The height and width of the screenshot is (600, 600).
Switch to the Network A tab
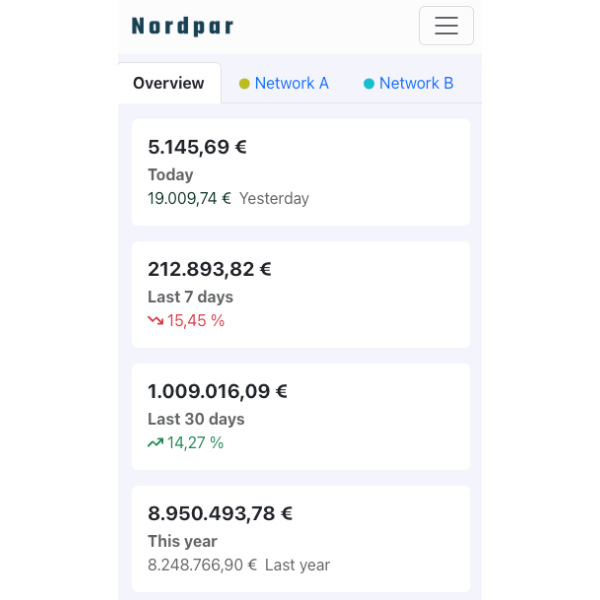[x=284, y=83]
